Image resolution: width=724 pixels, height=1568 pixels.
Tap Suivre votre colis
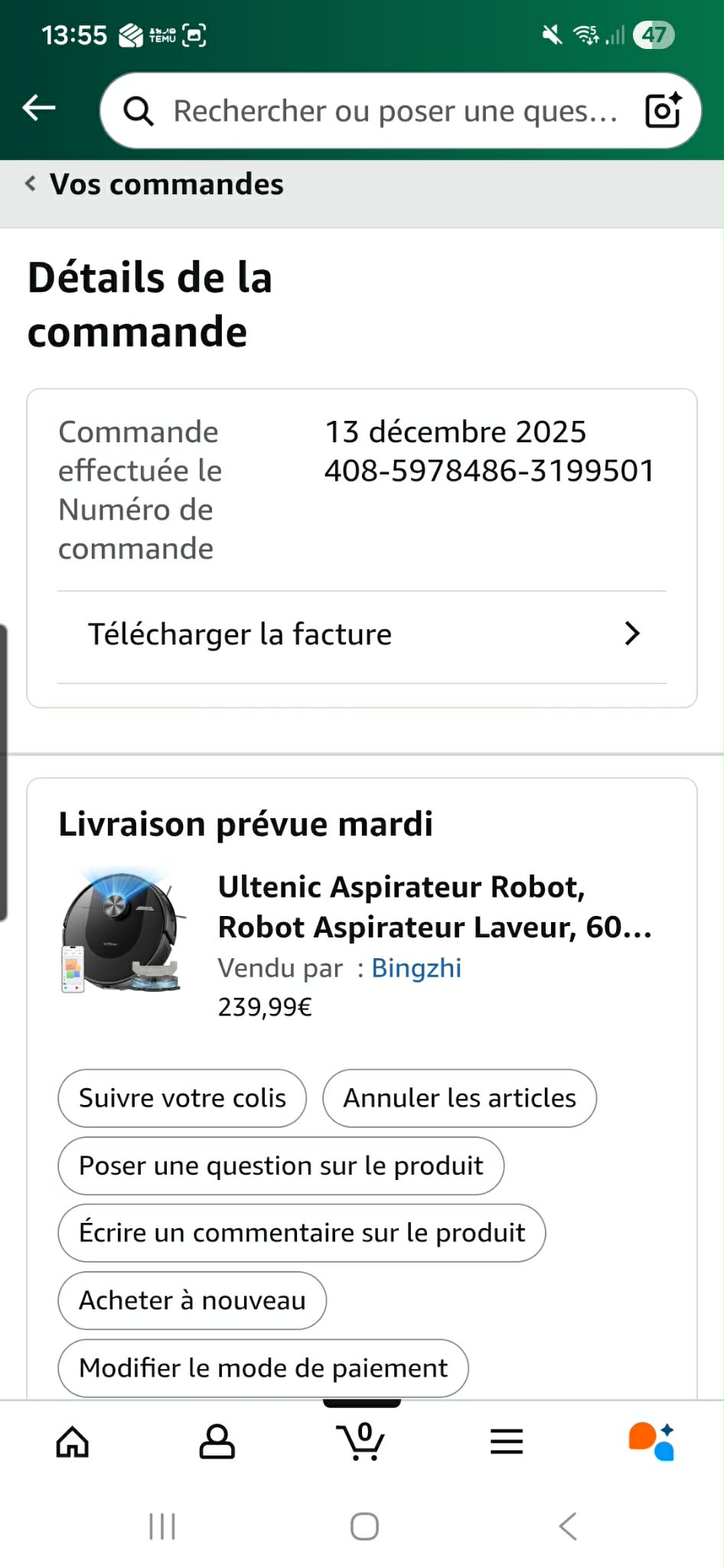click(x=182, y=1098)
